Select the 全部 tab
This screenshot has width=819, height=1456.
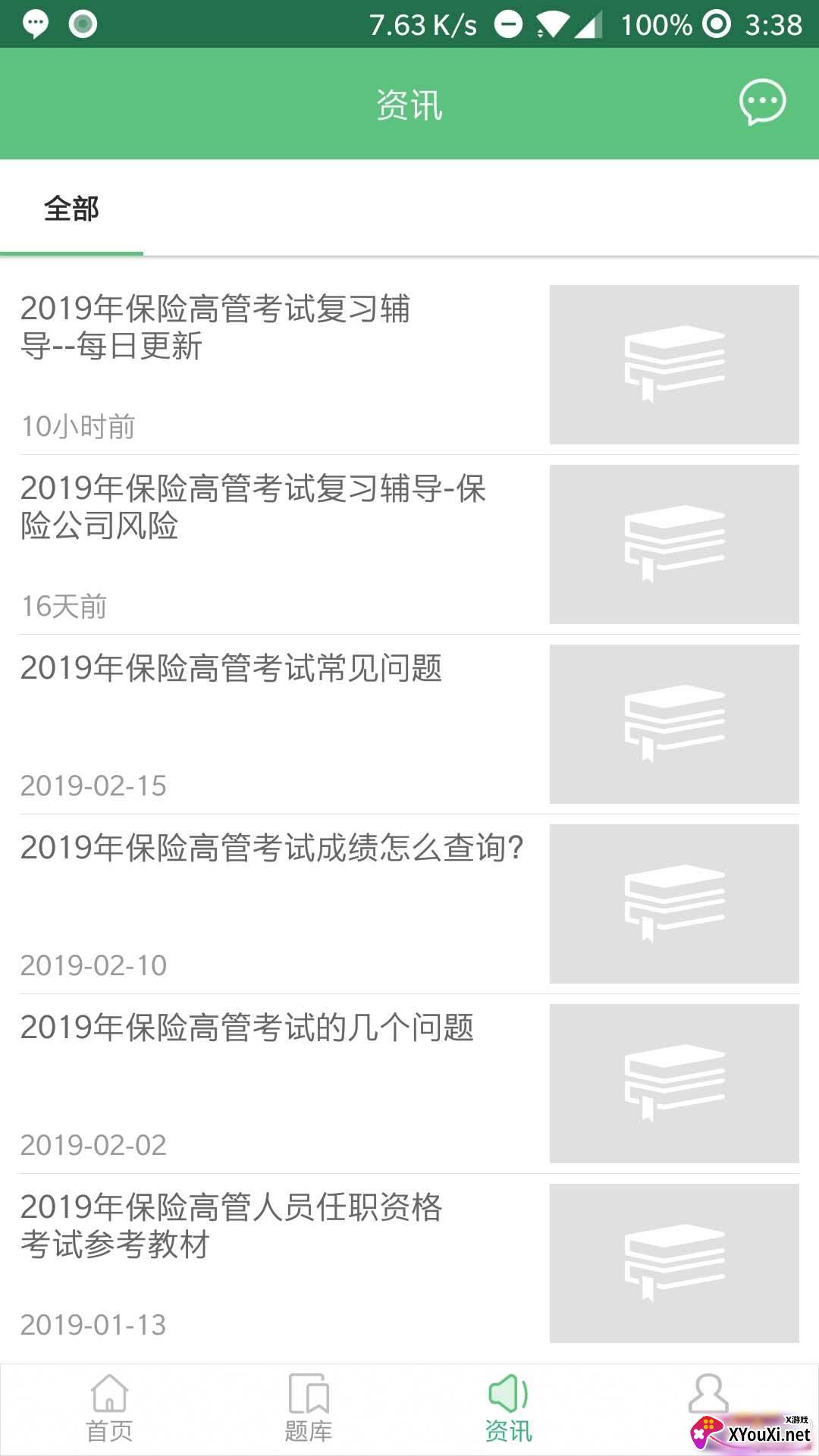71,209
